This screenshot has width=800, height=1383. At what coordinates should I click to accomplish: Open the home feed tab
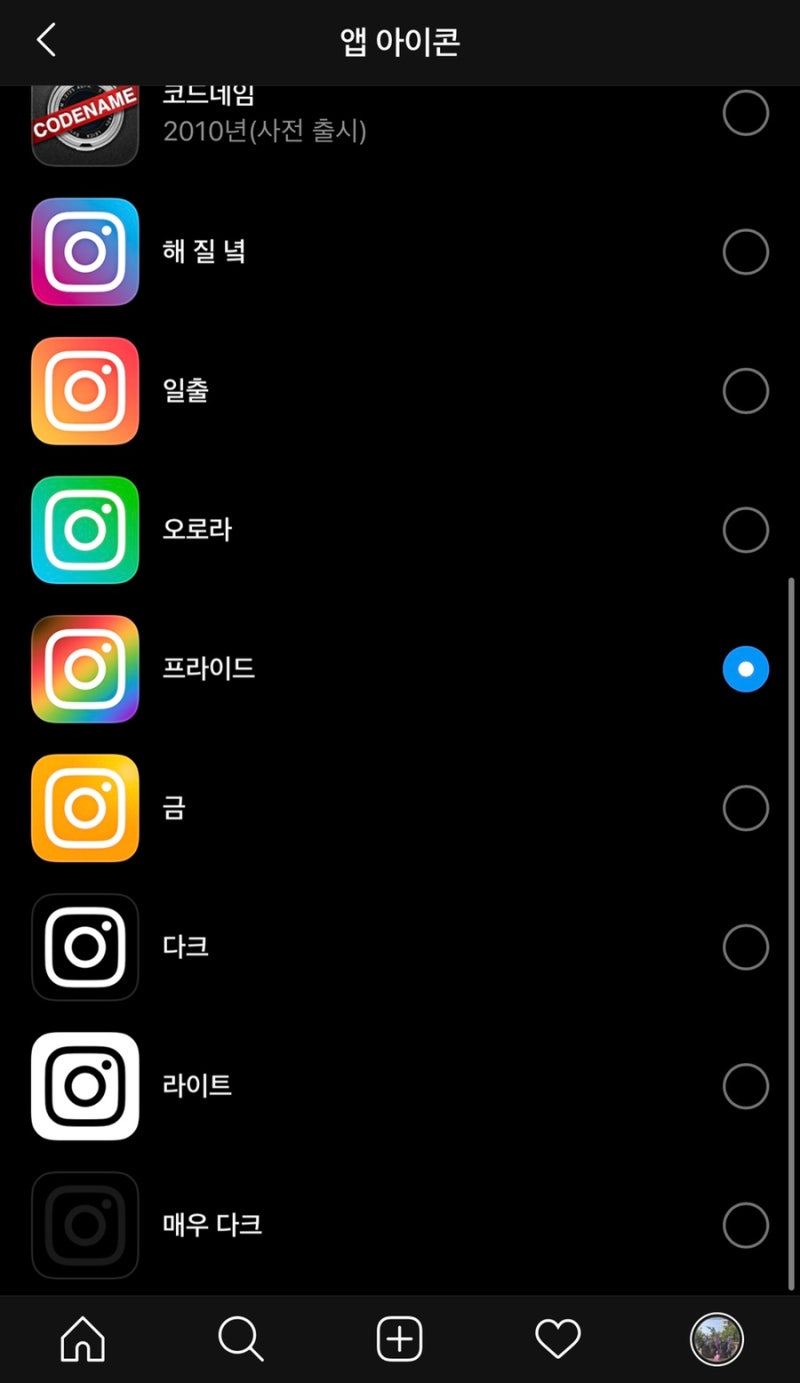(82, 1339)
